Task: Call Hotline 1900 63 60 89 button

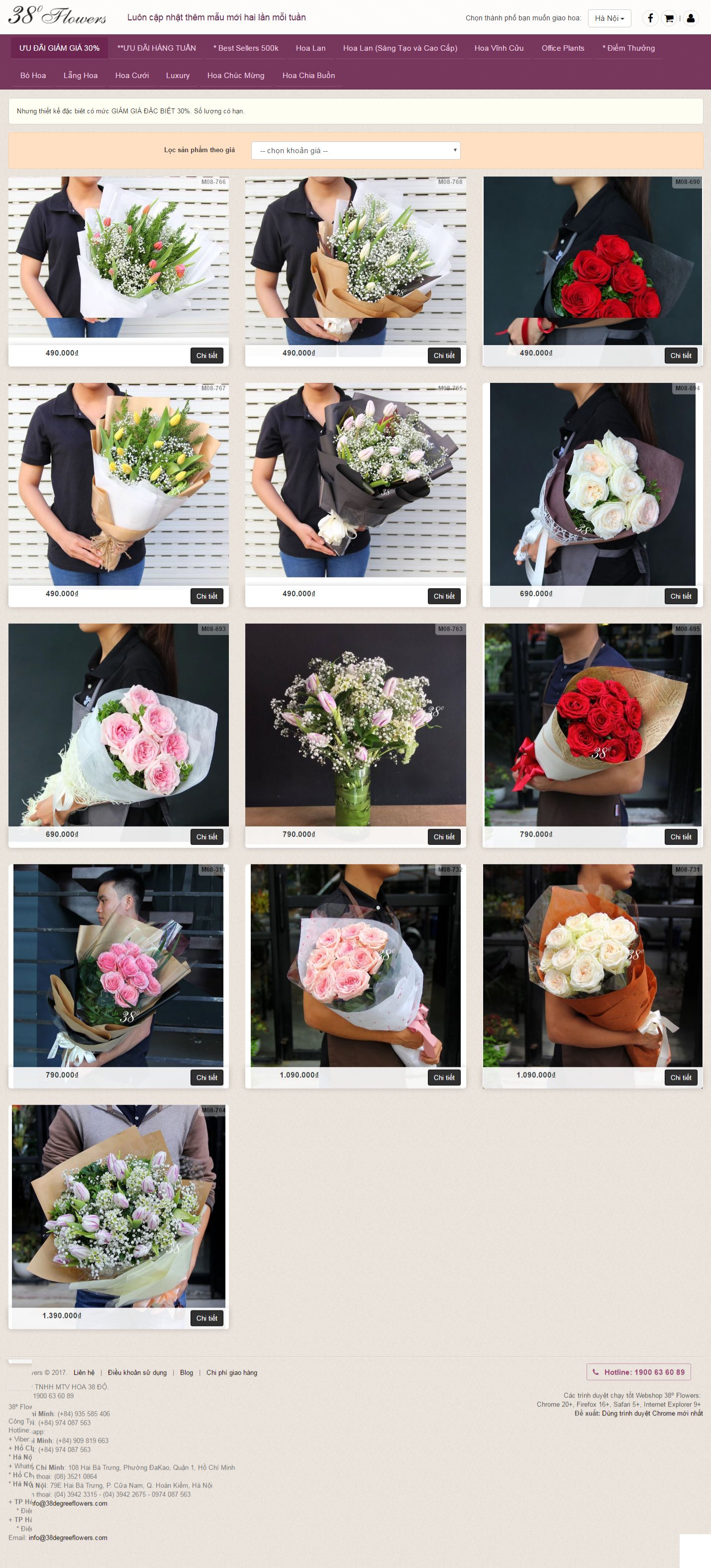Action: pos(638,1372)
